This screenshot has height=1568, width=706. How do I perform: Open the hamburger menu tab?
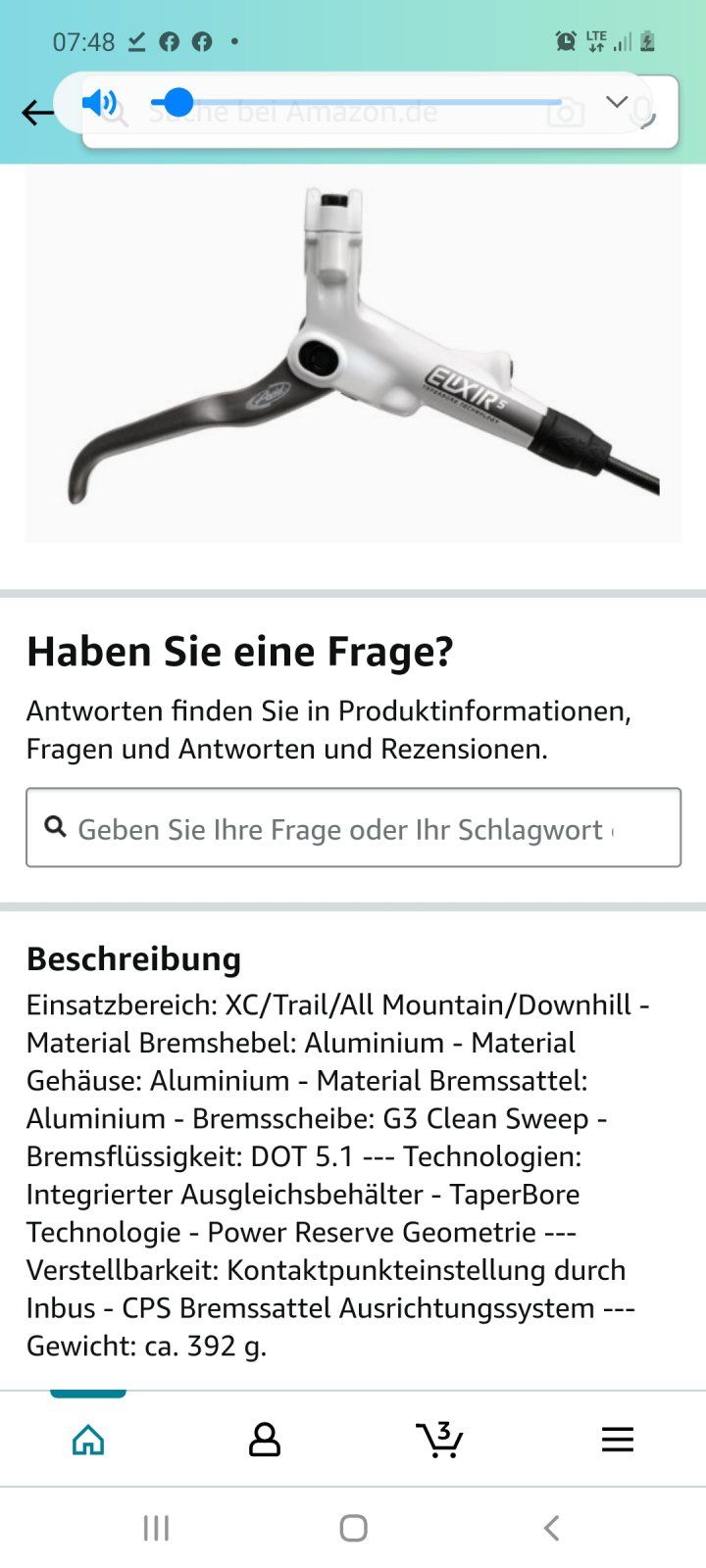click(x=617, y=1440)
